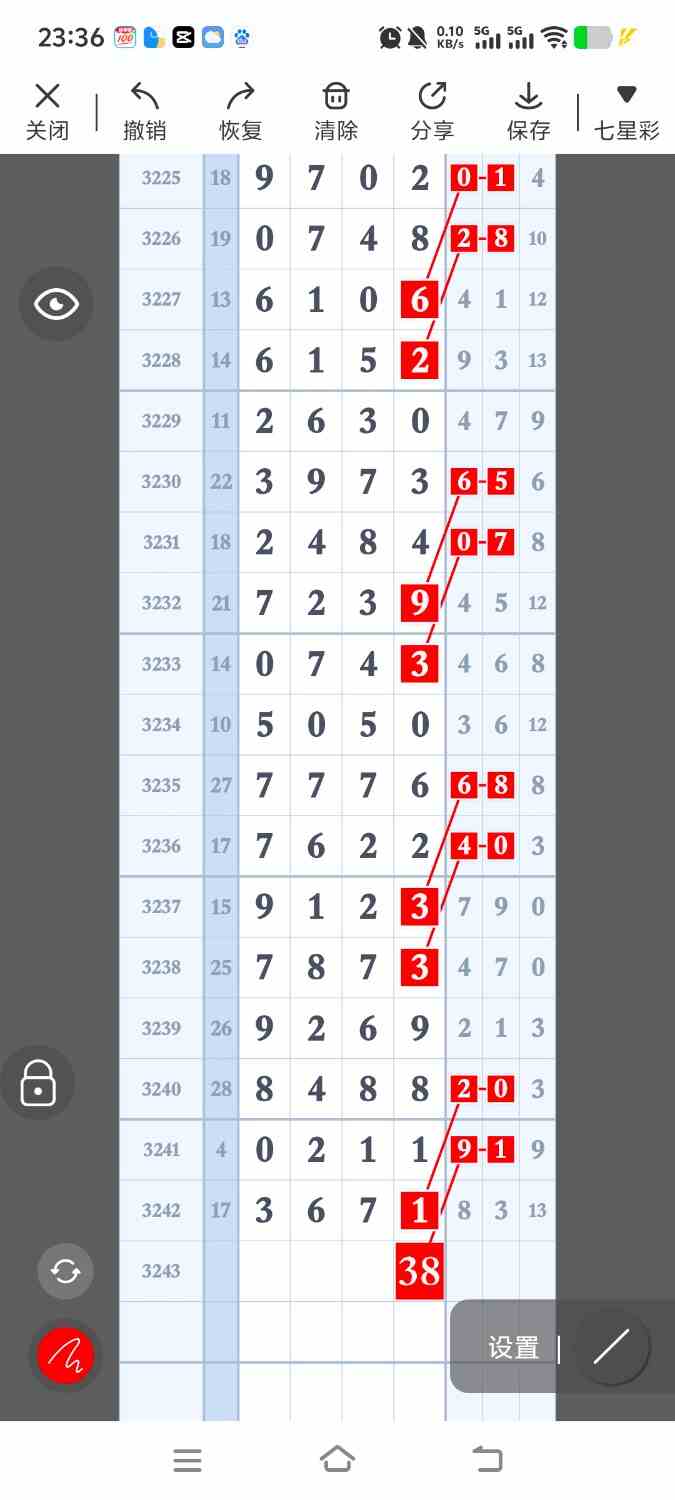The image size is (675, 1500).
Task: Close the drawing editor with 关闭
Action: coord(47,111)
